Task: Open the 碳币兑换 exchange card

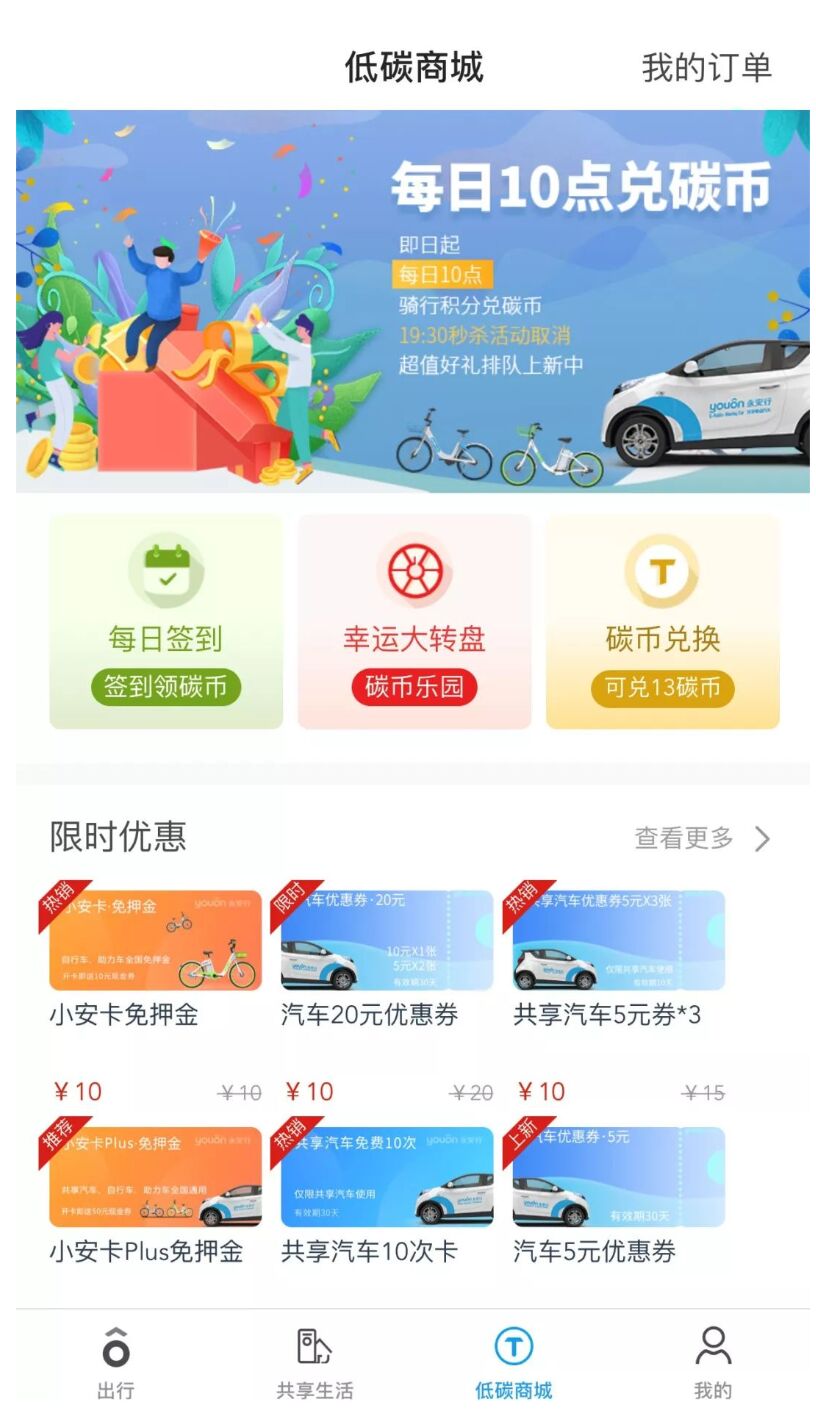Action: pos(662,621)
